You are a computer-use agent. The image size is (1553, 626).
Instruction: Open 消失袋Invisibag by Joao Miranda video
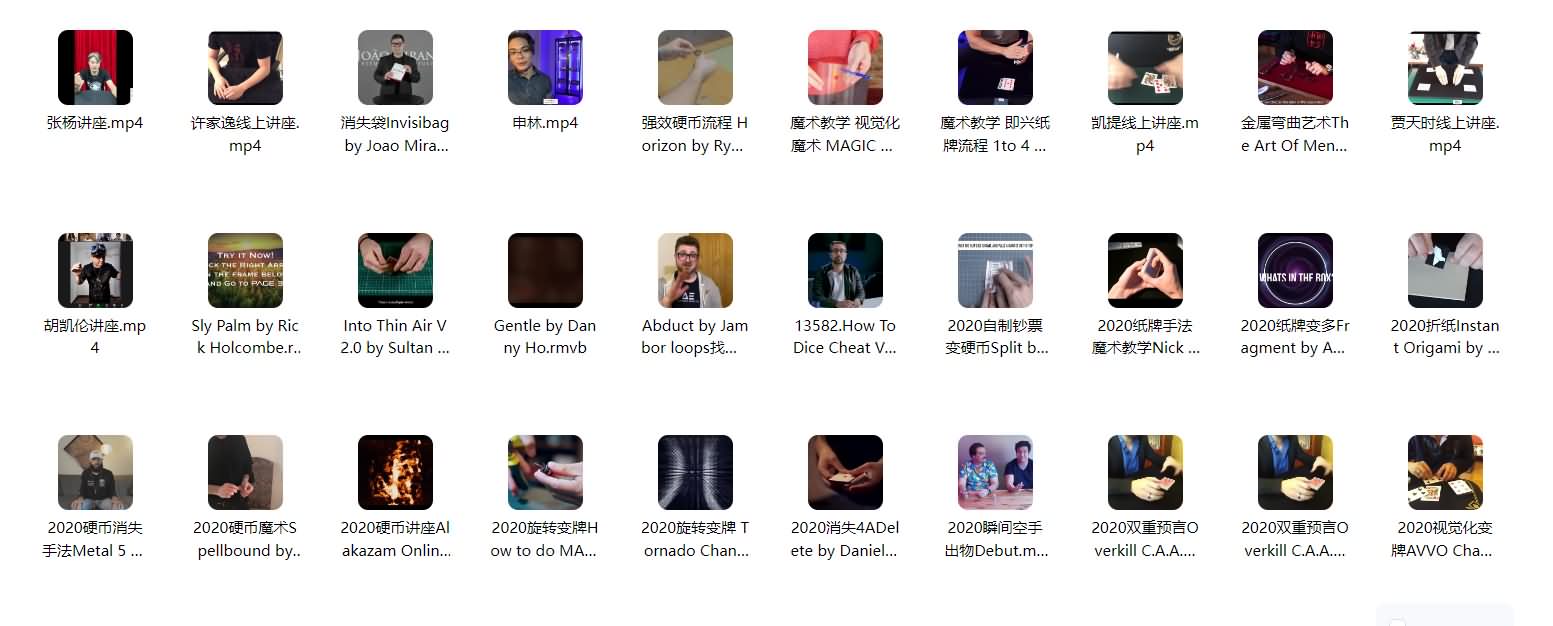click(x=395, y=68)
